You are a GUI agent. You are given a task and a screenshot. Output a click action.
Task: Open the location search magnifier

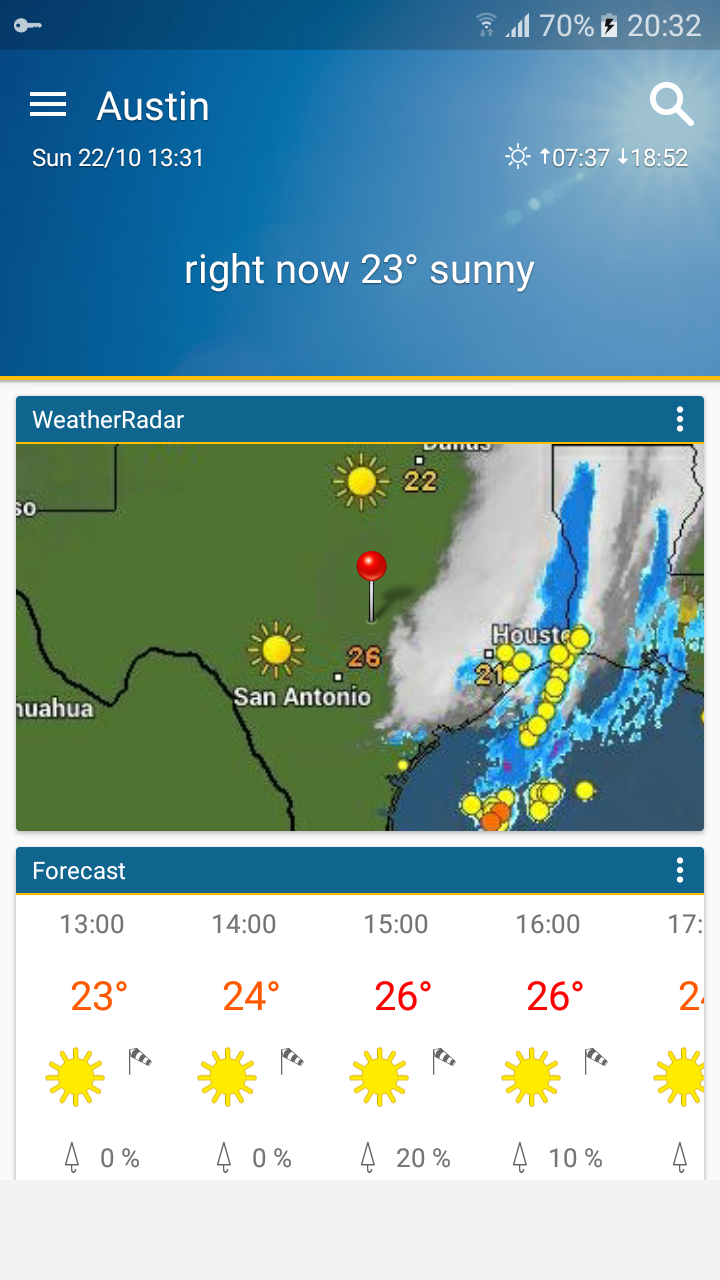tap(671, 104)
